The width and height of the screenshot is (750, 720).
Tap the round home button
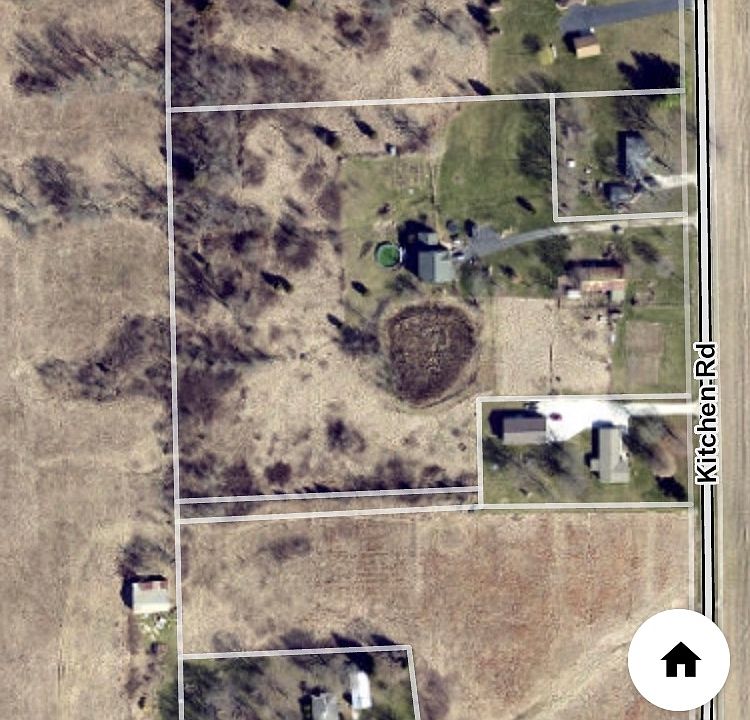679,659
